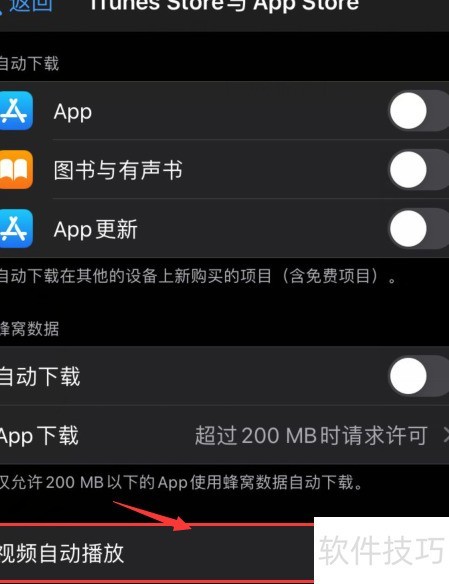449x584 pixels.
Task: Enable 蜂窝数据 自动下载 switch
Action: pos(418,376)
